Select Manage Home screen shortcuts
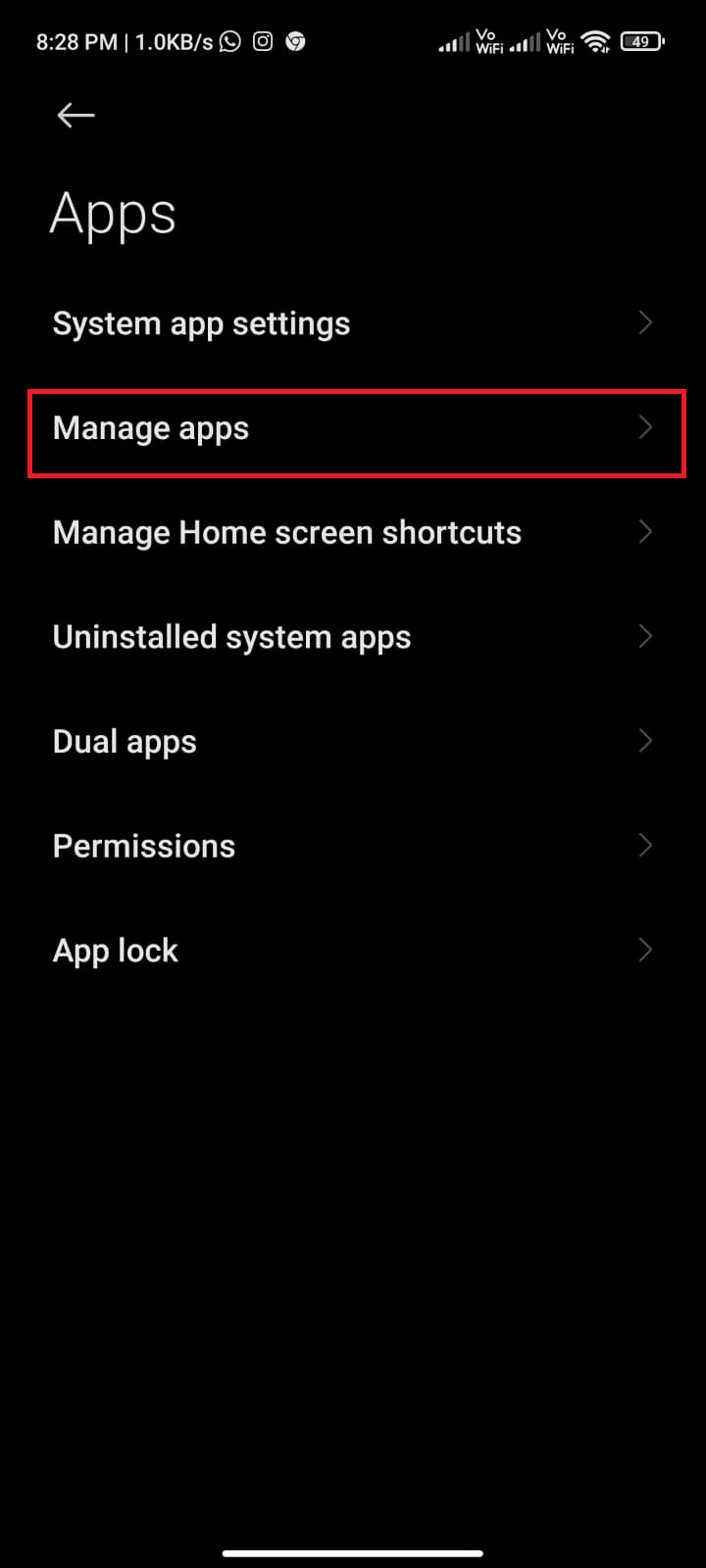706x1568 pixels. click(x=286, y=532)
